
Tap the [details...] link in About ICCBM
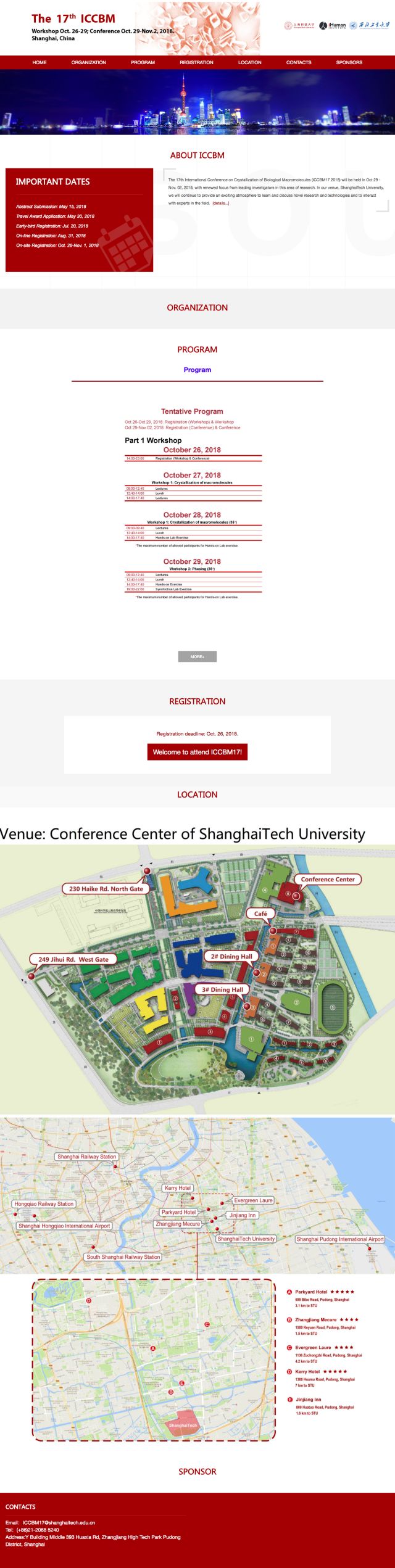220,203
